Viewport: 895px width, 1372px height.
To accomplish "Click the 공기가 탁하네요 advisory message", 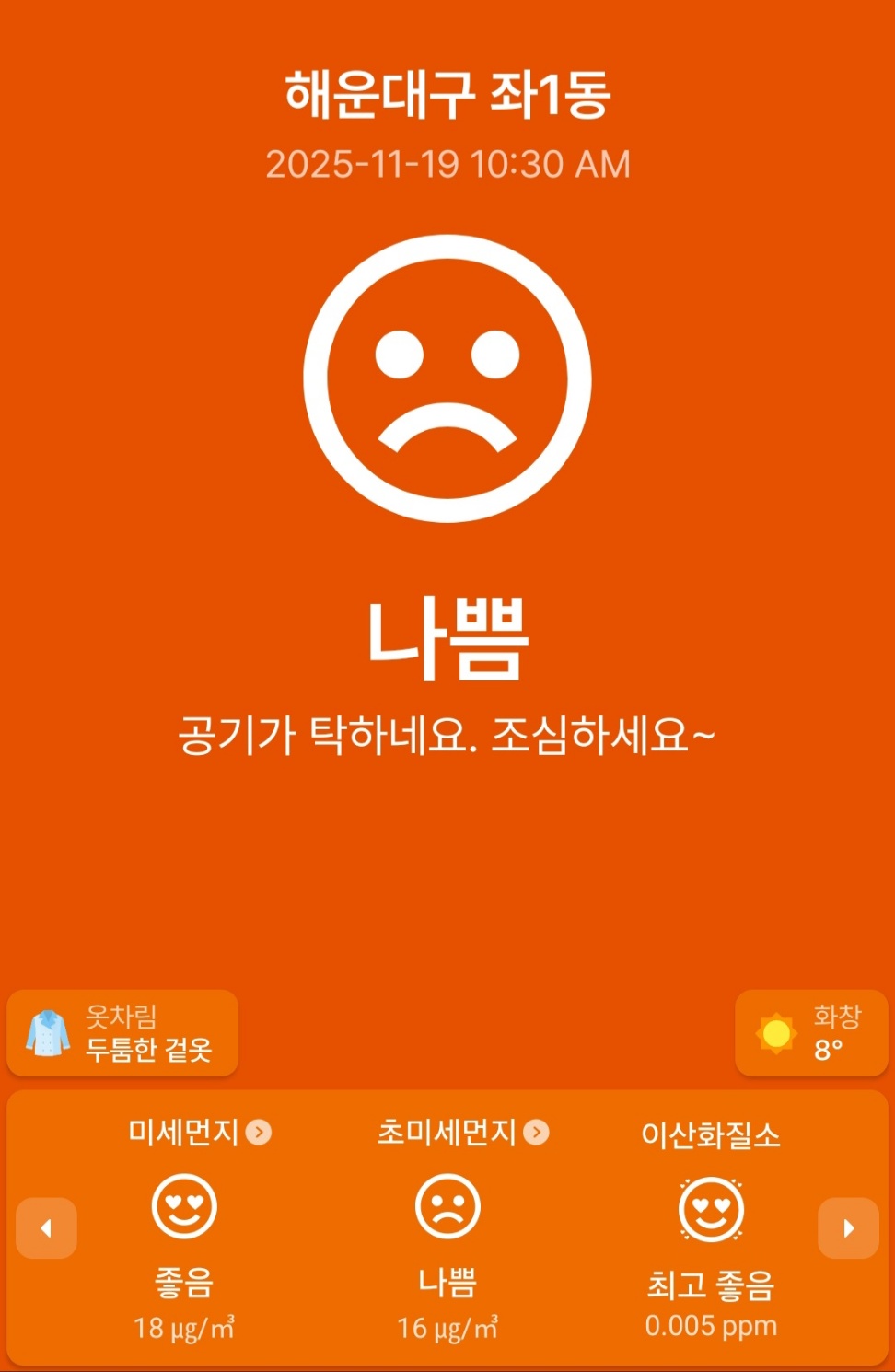I will coord(447,734).
